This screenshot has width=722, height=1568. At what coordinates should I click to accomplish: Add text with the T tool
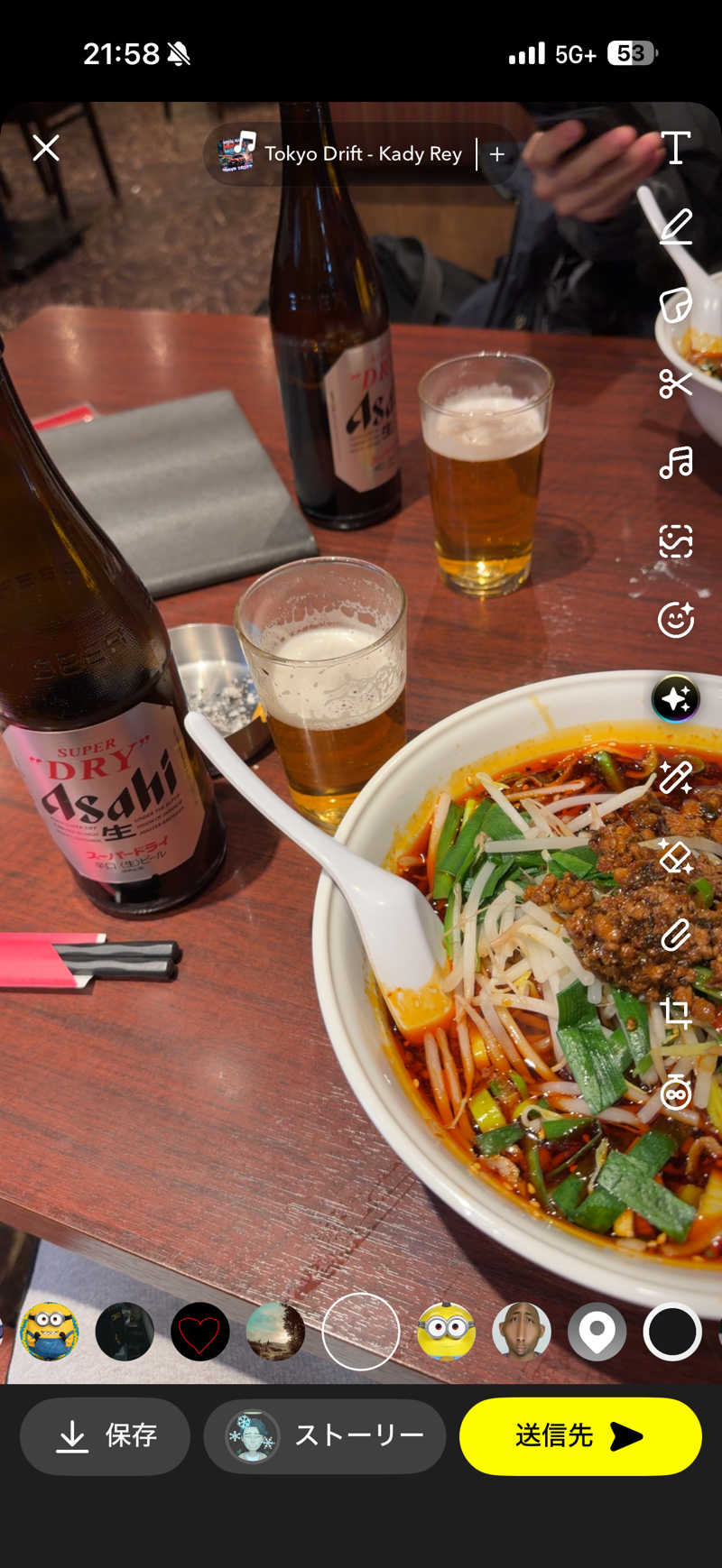pyautogui.click(x=675, y=148)
